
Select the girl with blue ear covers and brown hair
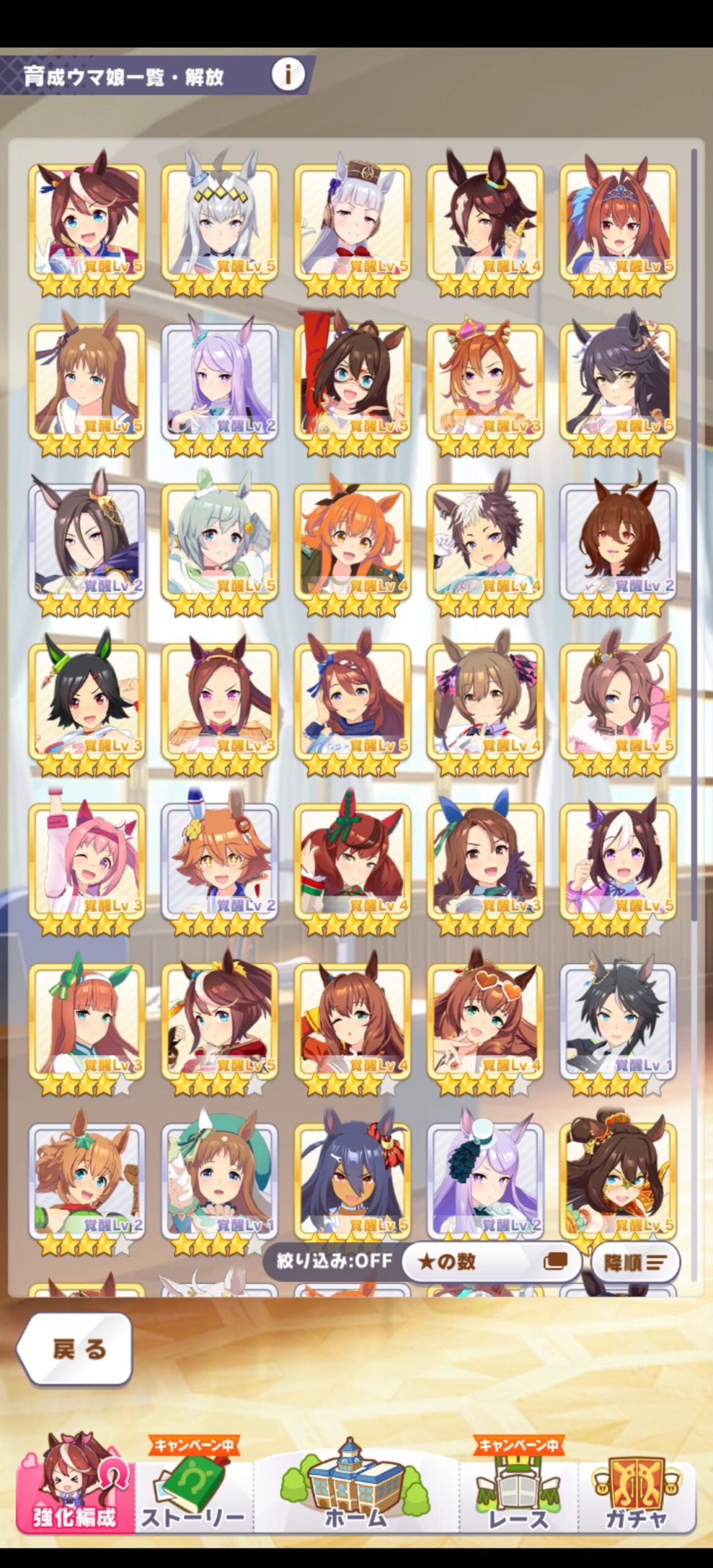[x=485, y=861]
